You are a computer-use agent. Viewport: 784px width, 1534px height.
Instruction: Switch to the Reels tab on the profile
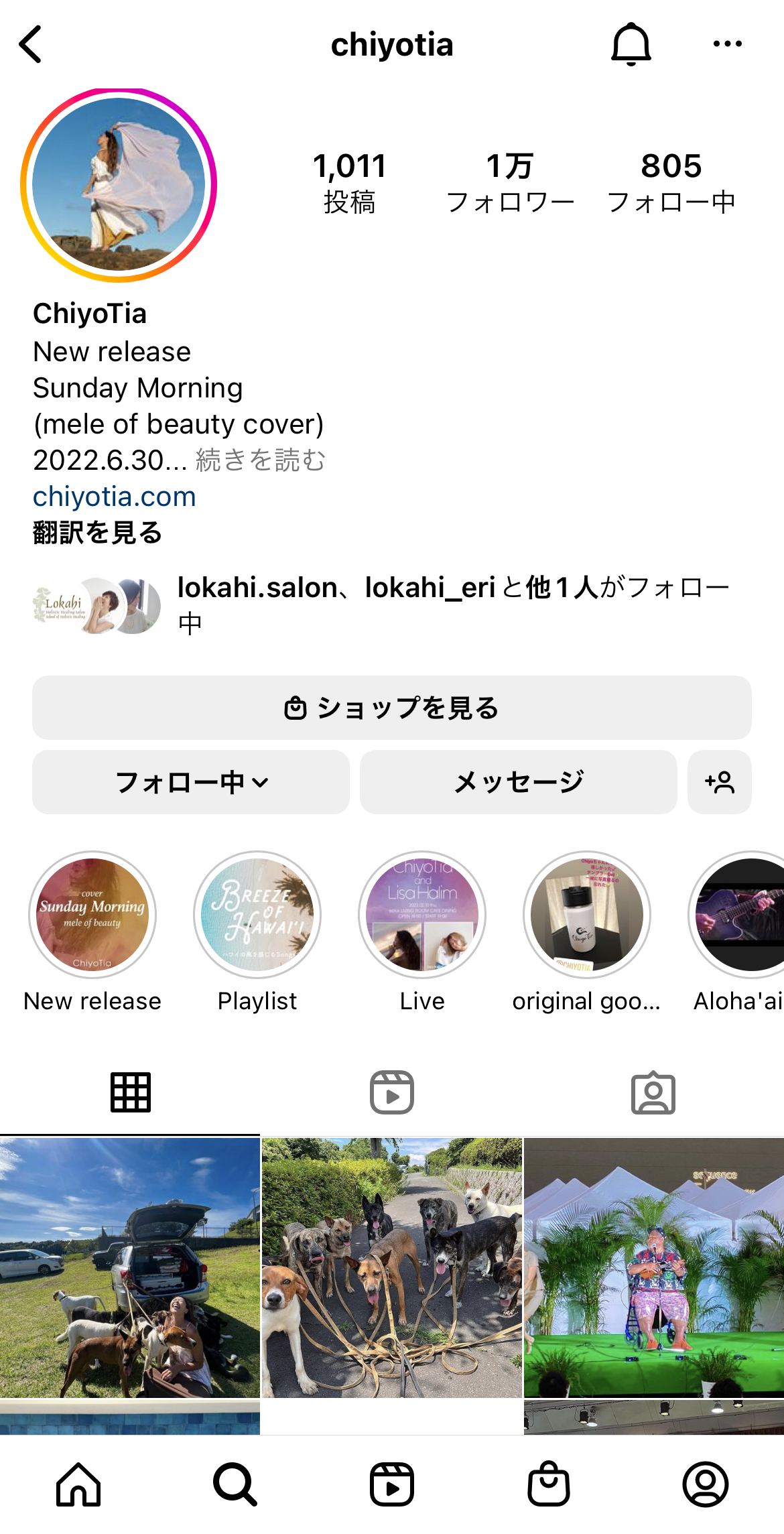[x=391, y=1092]
